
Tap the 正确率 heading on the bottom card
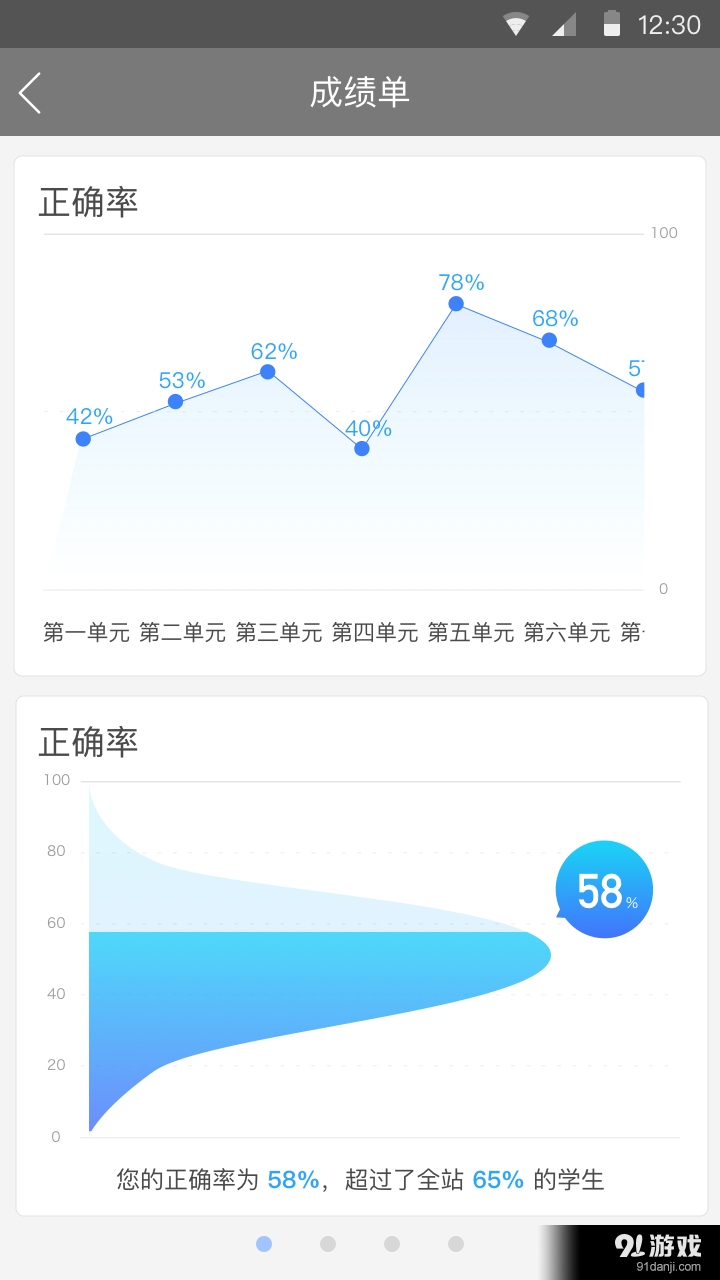coord(89,741)
